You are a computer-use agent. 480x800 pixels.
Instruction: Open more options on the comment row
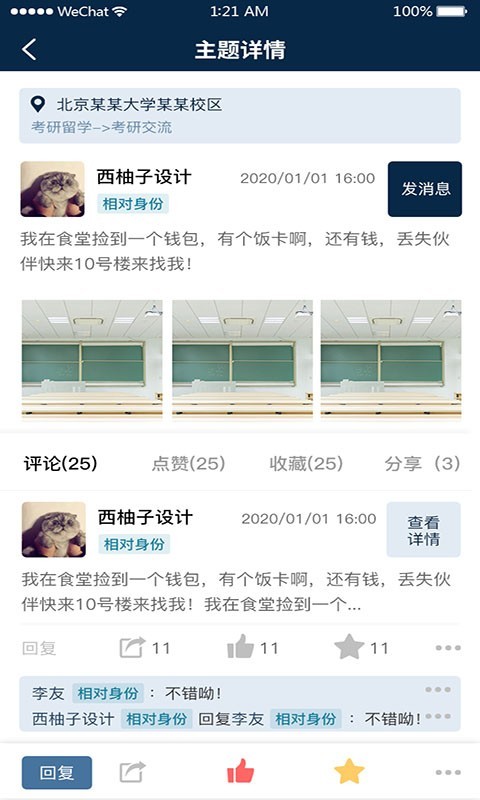[x=448, y=648]
